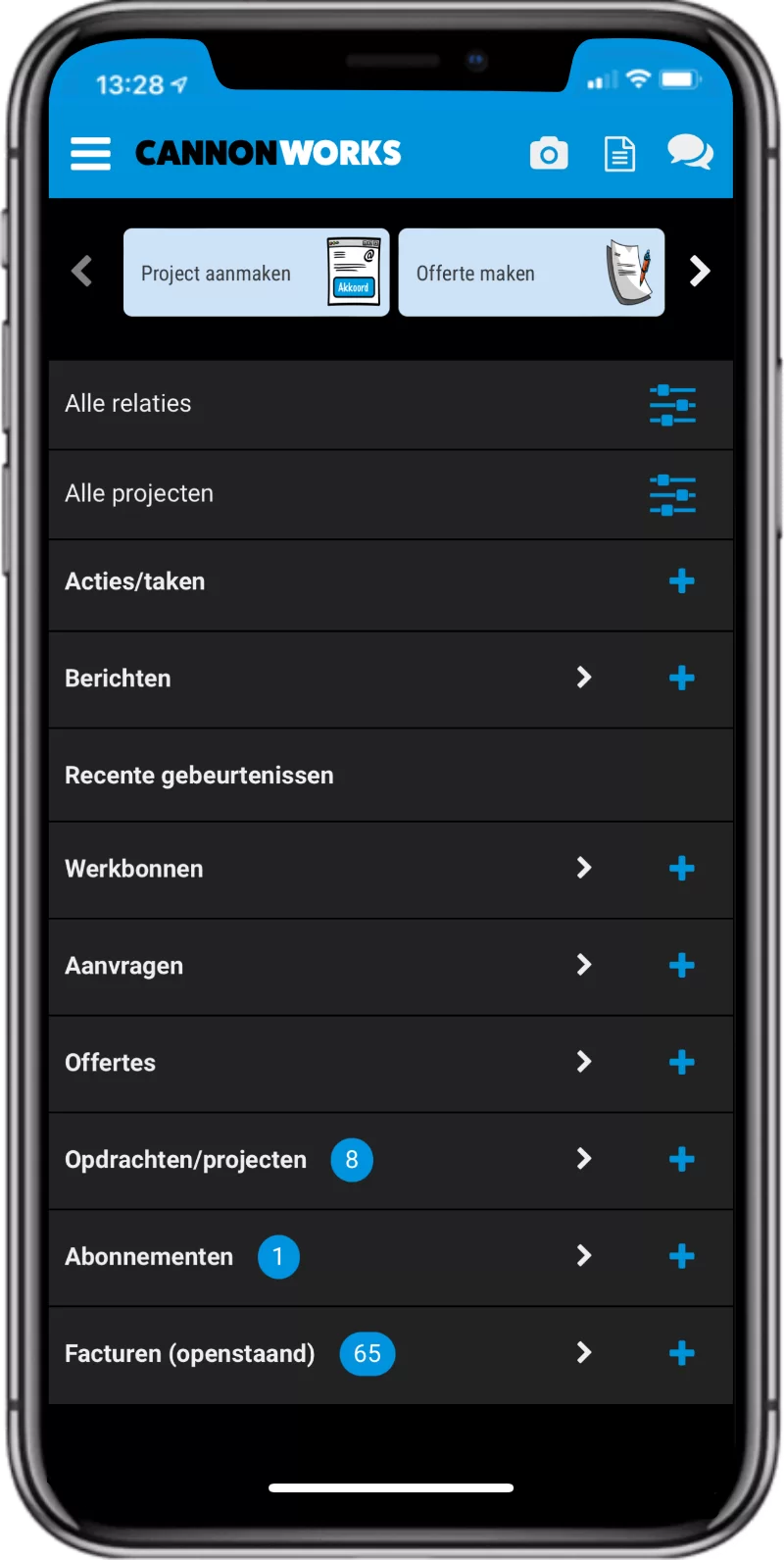Add a new Abonnementen entry
The image size is (784, 1560).
pyautogui.click(x=681, y=1256)
